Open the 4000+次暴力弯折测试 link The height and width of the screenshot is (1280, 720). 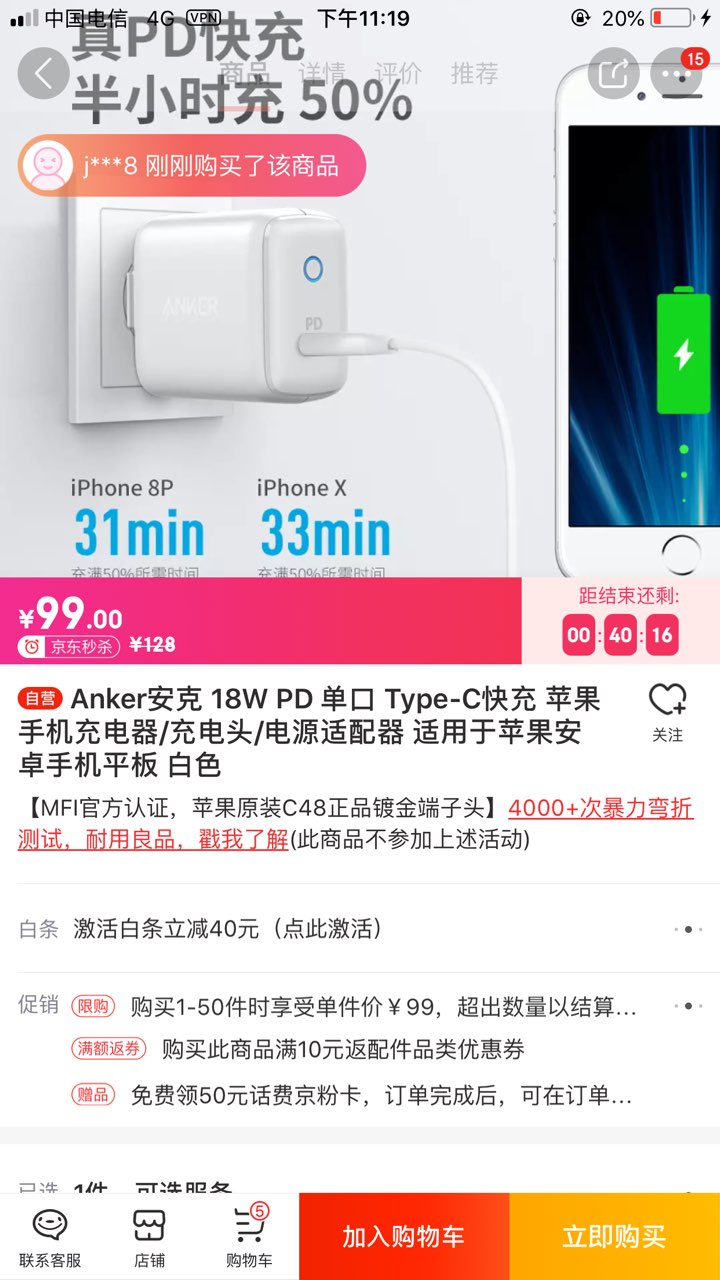tap(600, 808)
